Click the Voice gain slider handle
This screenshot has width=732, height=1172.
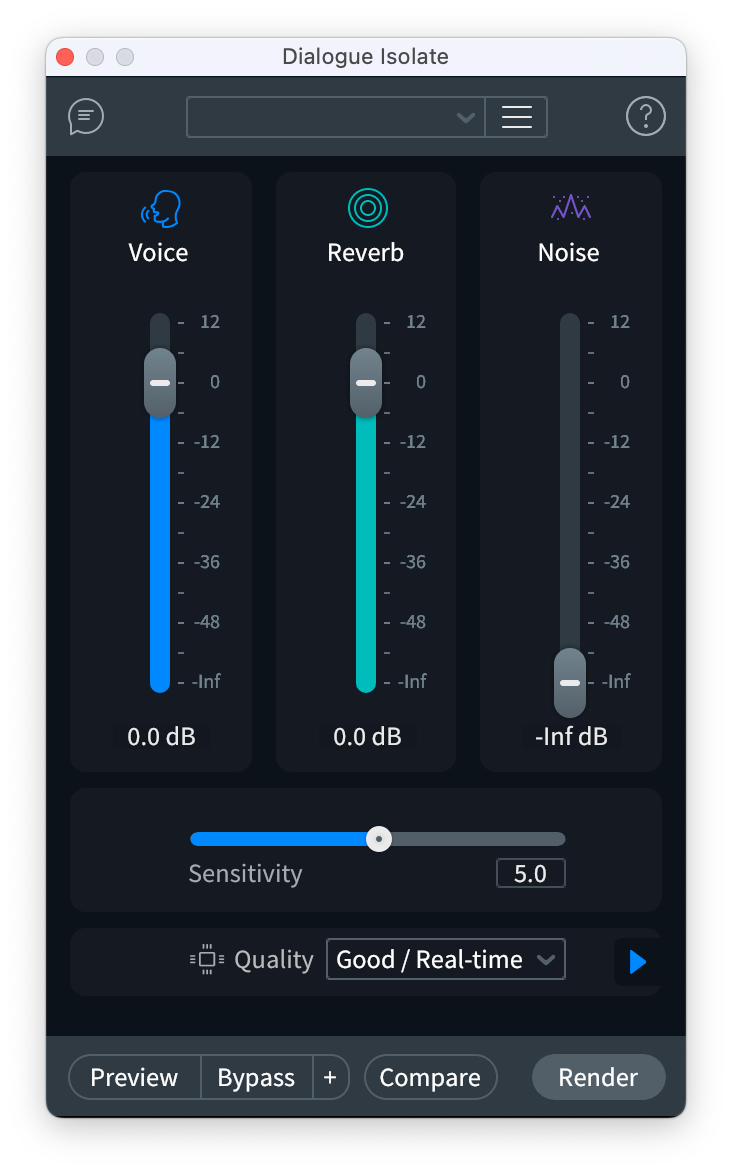(160, 383)
